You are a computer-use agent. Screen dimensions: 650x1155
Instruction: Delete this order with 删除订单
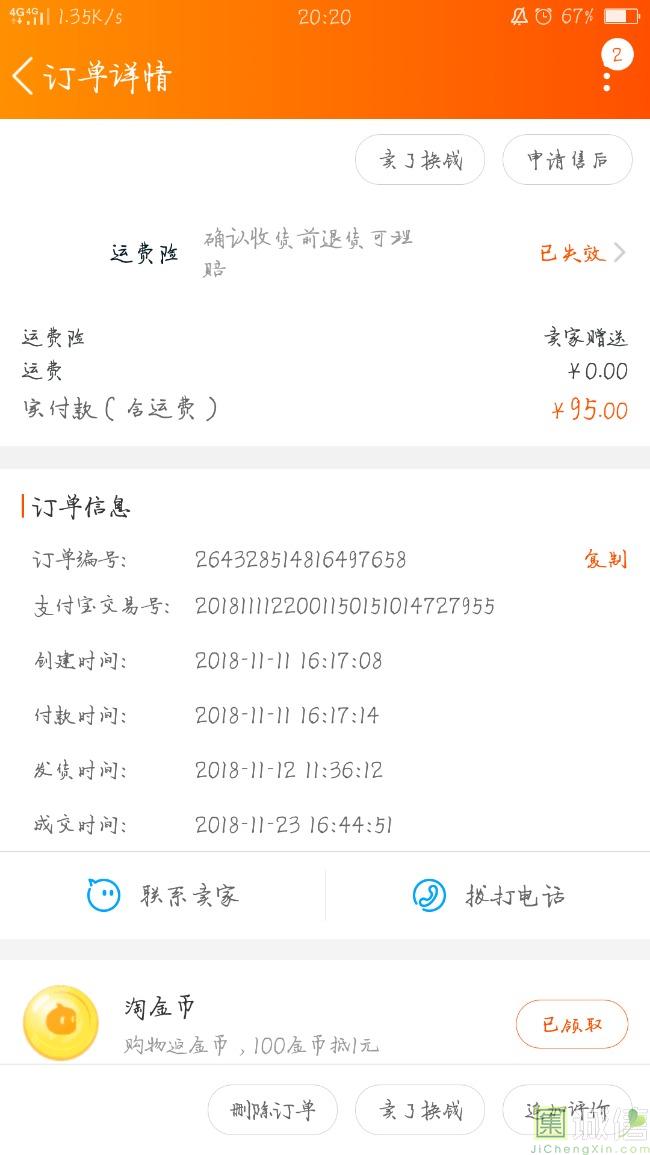tap(272, 1110)
